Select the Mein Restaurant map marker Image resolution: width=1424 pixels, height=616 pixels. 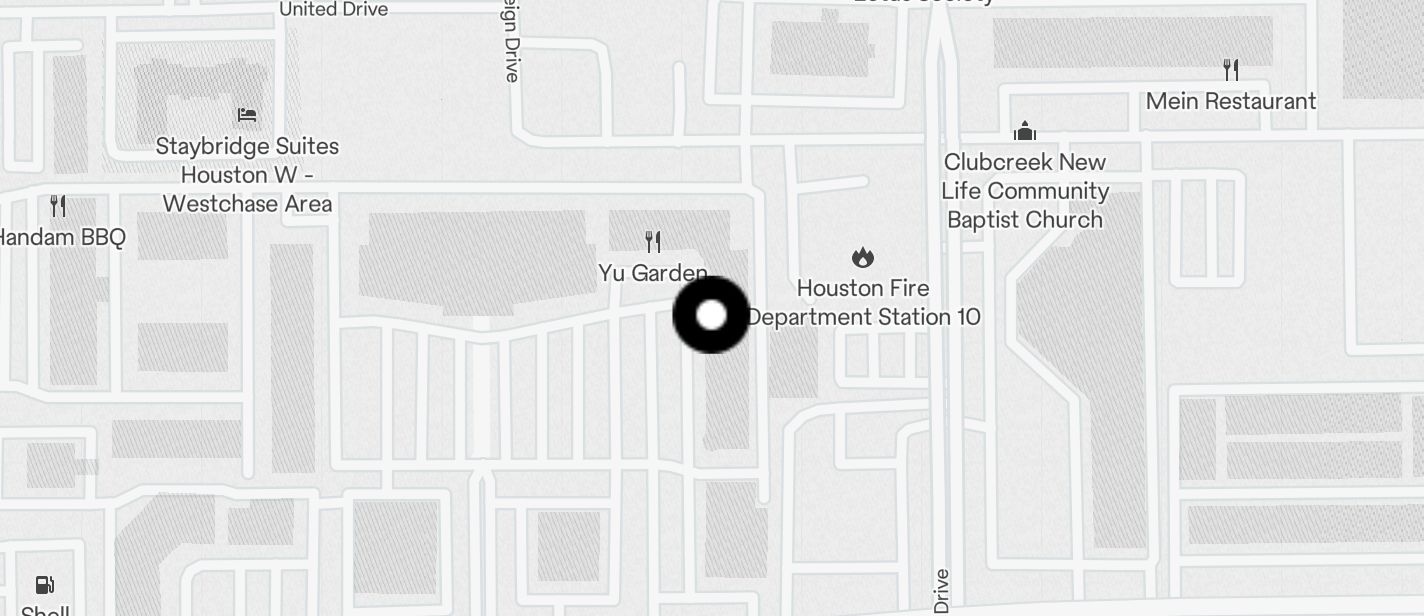pos(1231,70)
